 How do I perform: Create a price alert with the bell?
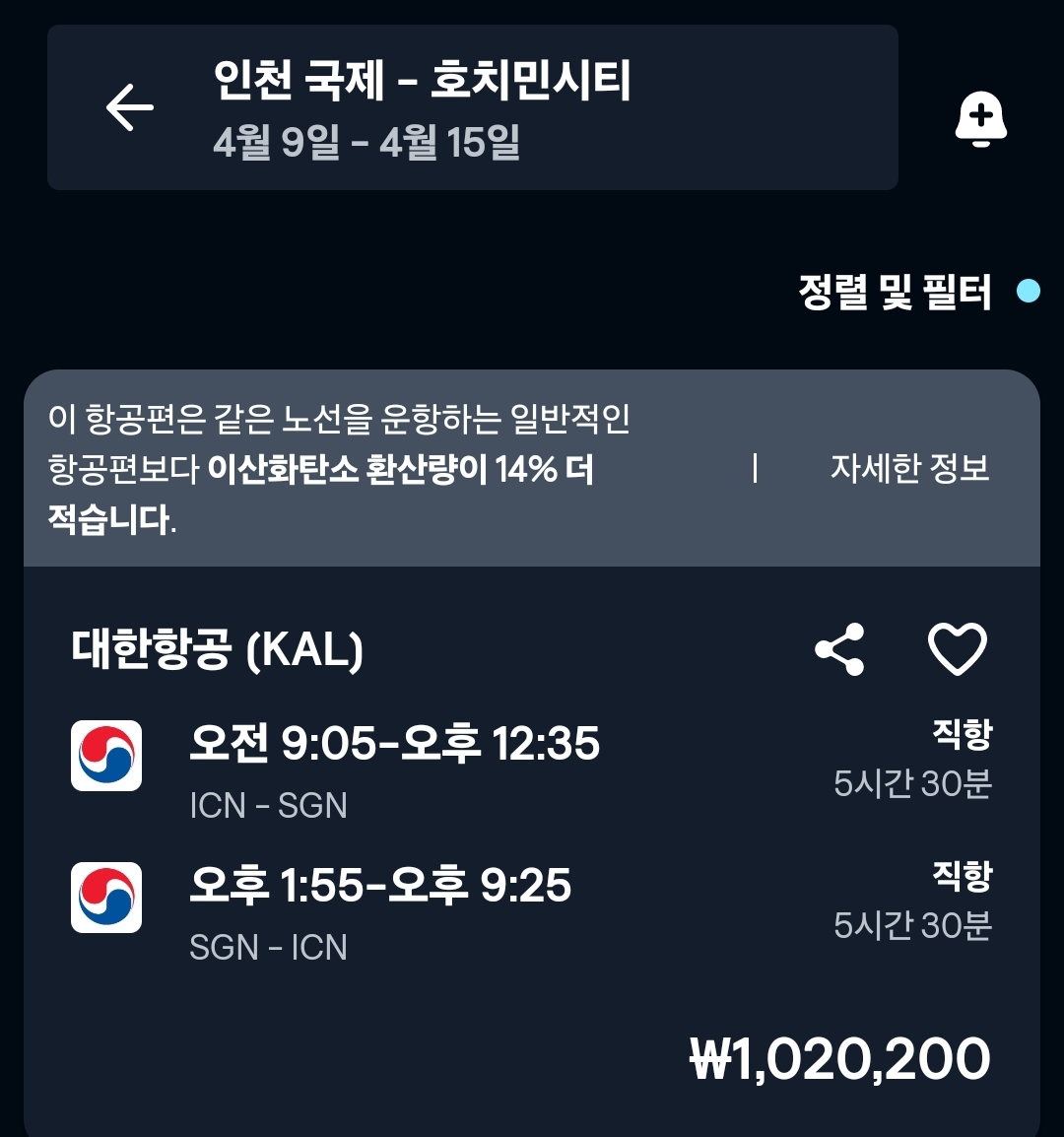pyautogui.click(x=980, y=119)
